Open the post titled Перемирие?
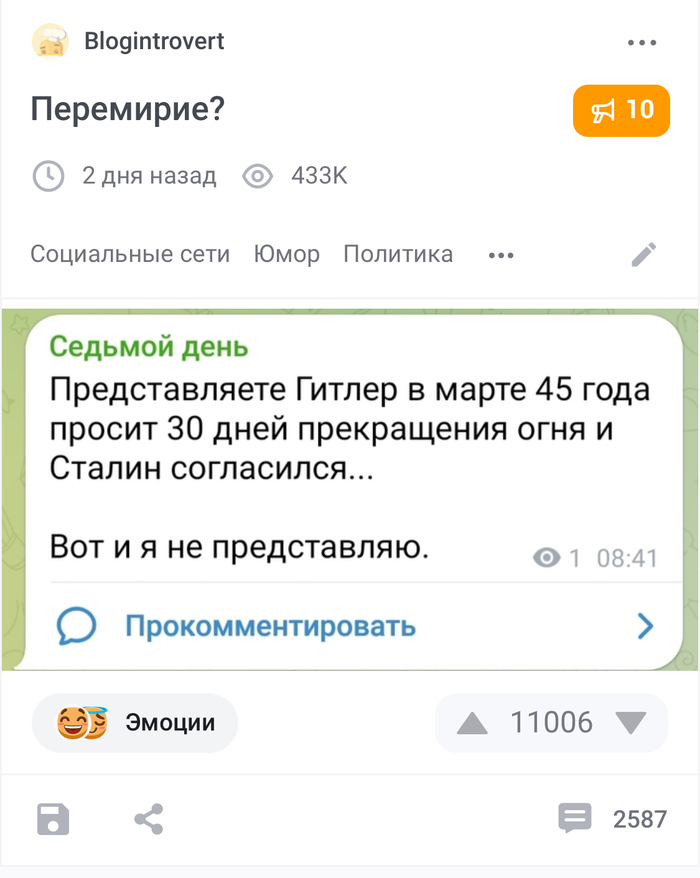700x878 pixels. 128,109
